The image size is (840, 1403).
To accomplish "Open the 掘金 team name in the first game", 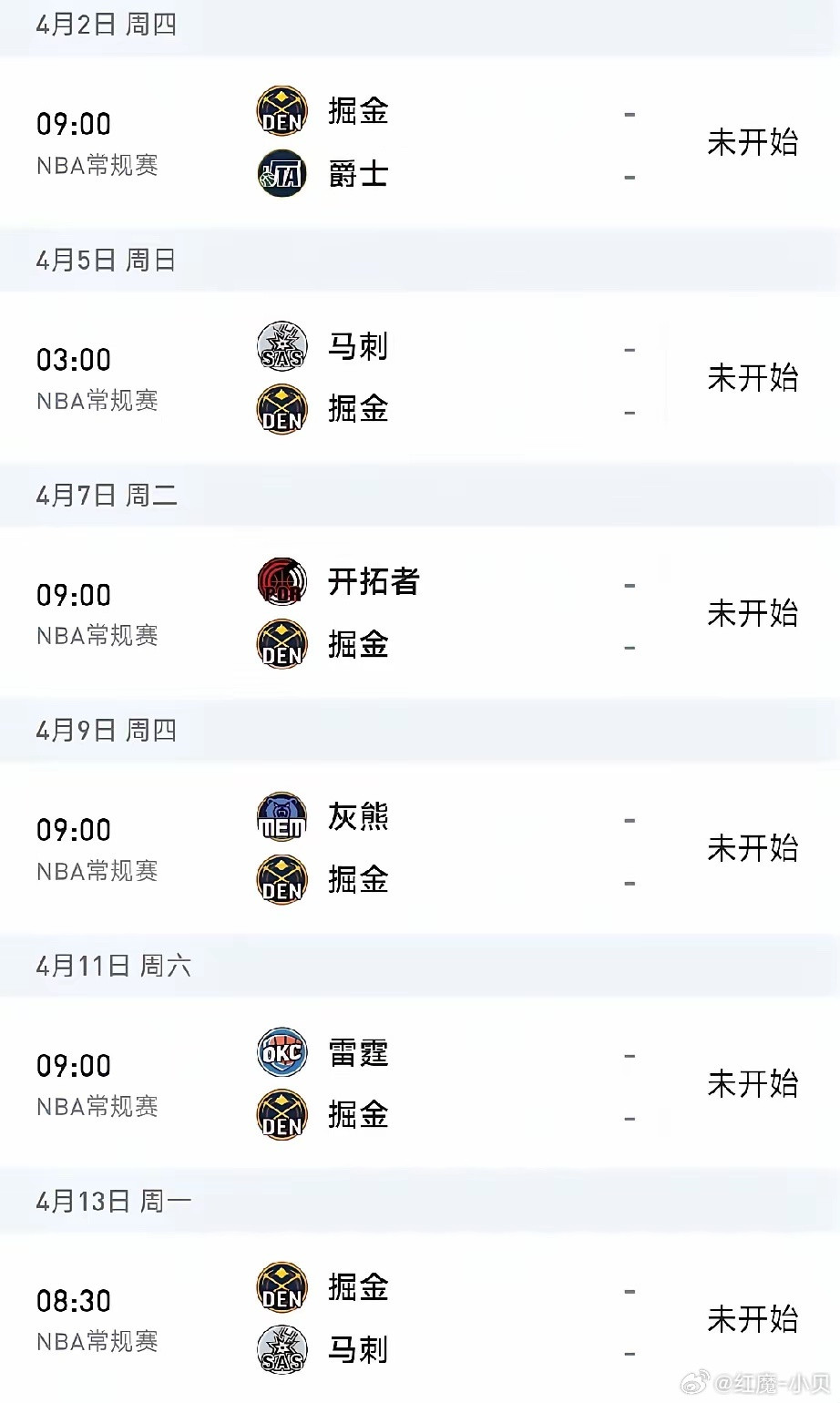I will pos(357,110).
